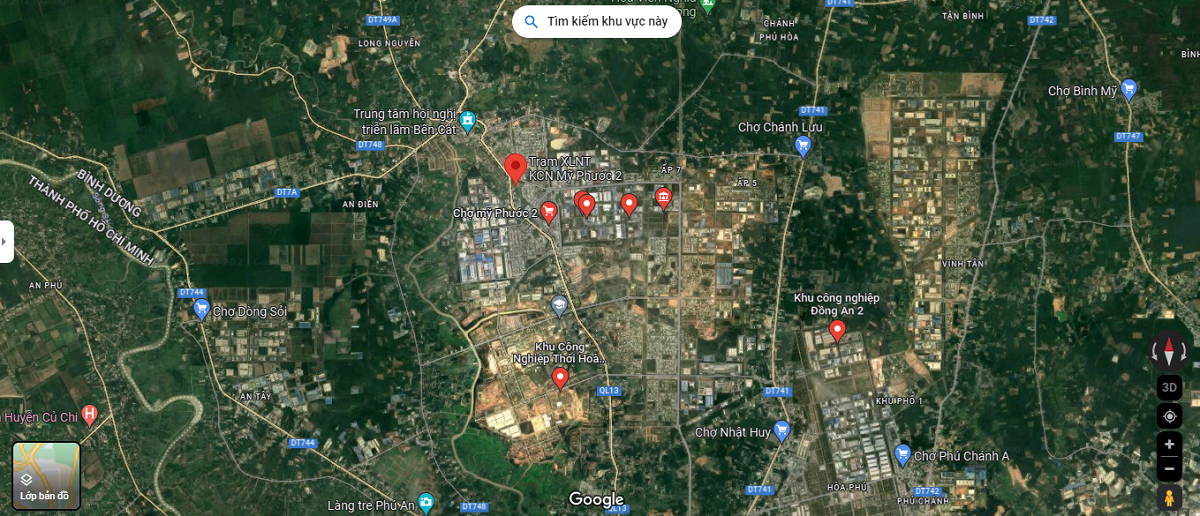1200x516 pixels.
Task: Select the Chợ Mỹ Phước 2 marker
Action: [x=549, y=211]
